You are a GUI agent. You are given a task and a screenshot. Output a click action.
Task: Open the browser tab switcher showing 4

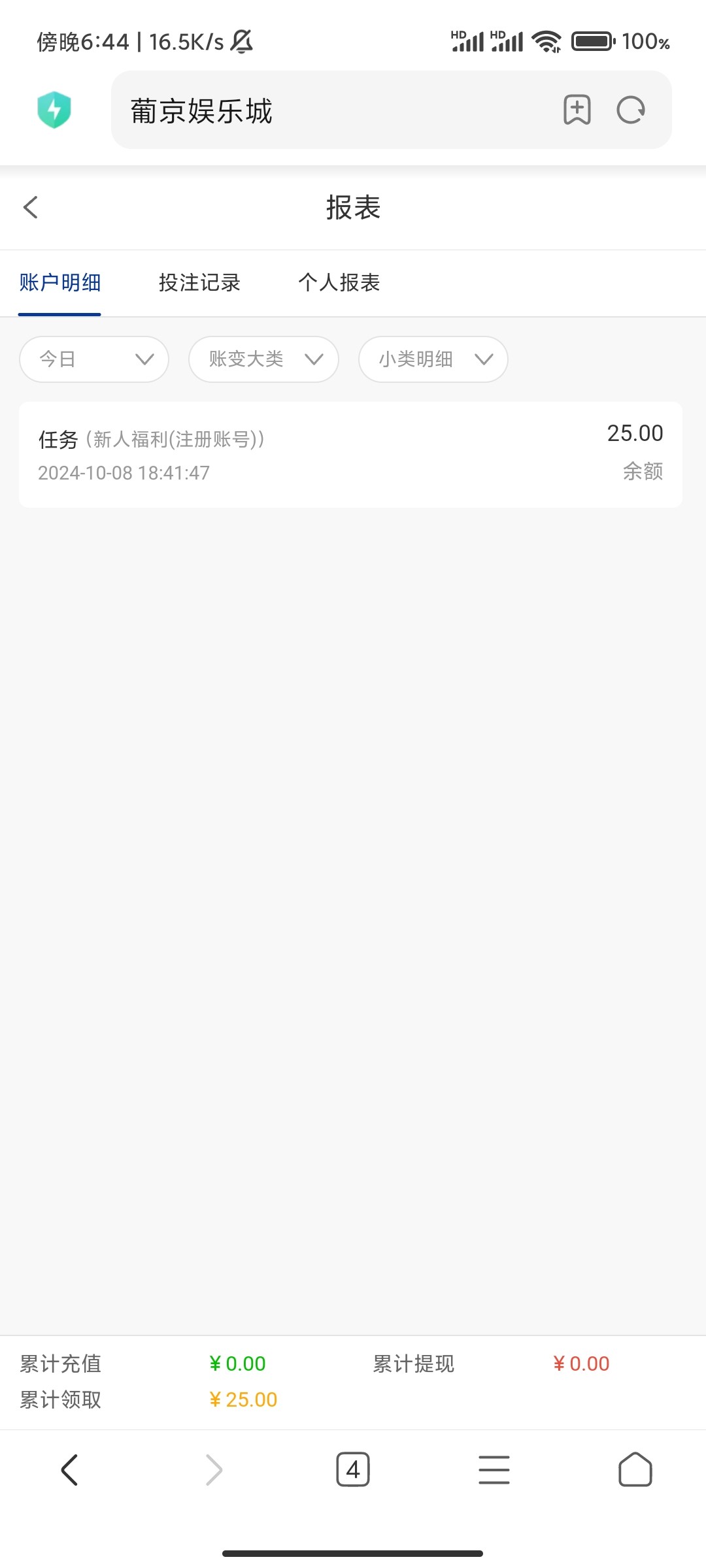coord(353,1470)
